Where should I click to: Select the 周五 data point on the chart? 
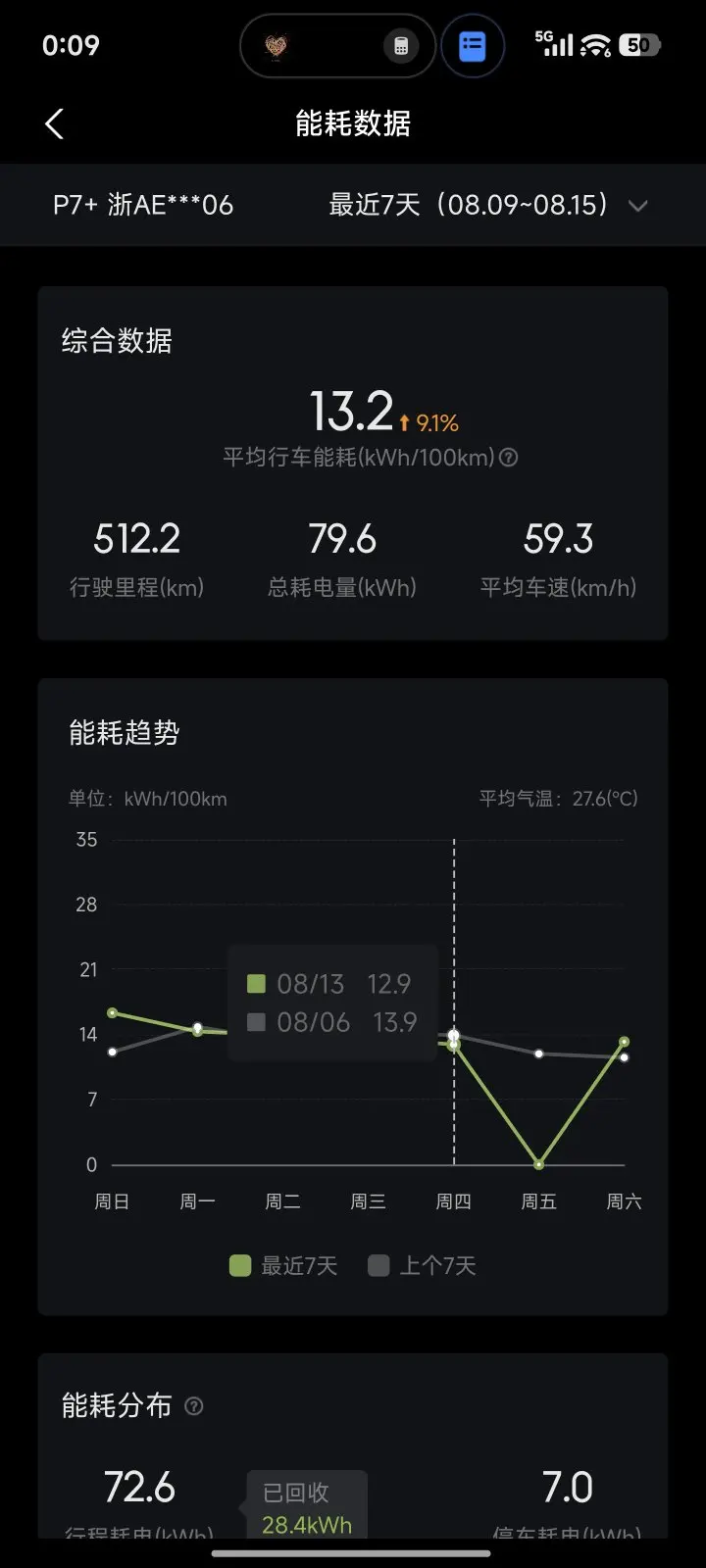539,1164
